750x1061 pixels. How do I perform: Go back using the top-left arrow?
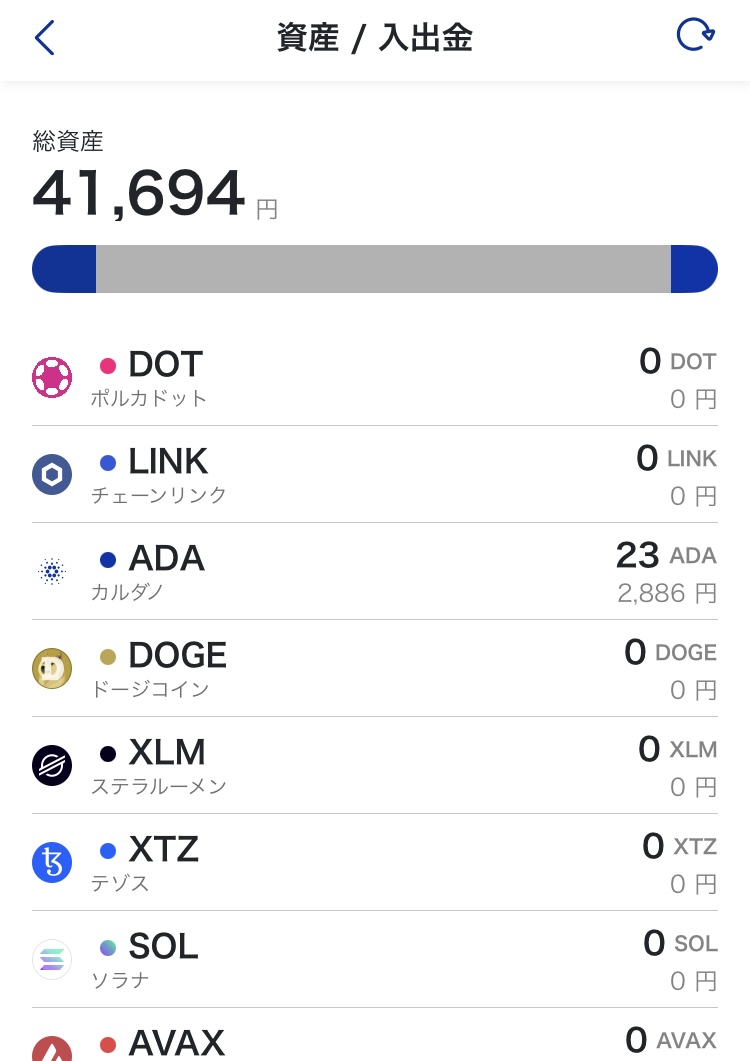pos(44,38)
